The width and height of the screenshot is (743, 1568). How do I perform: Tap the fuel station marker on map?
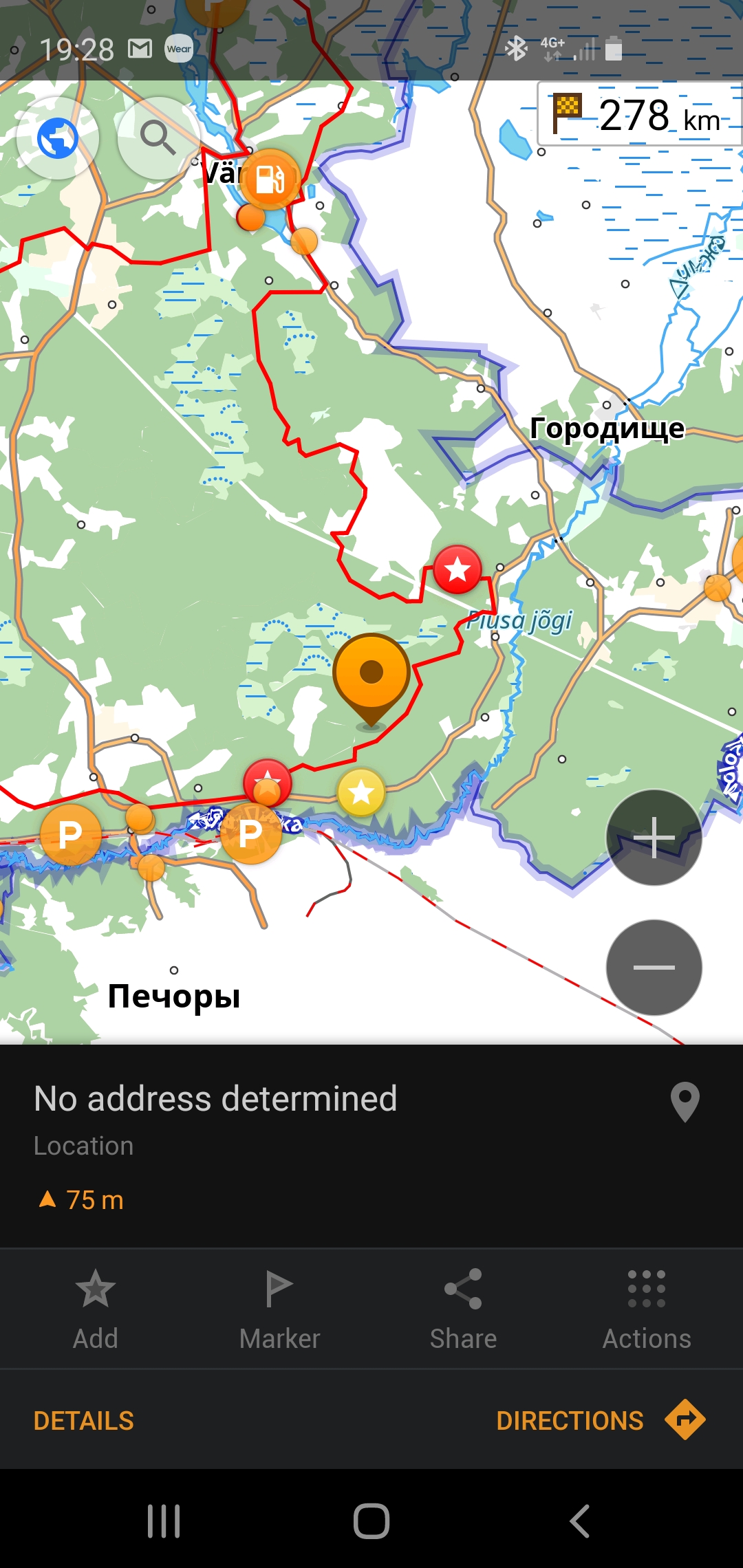click(270, 179)
